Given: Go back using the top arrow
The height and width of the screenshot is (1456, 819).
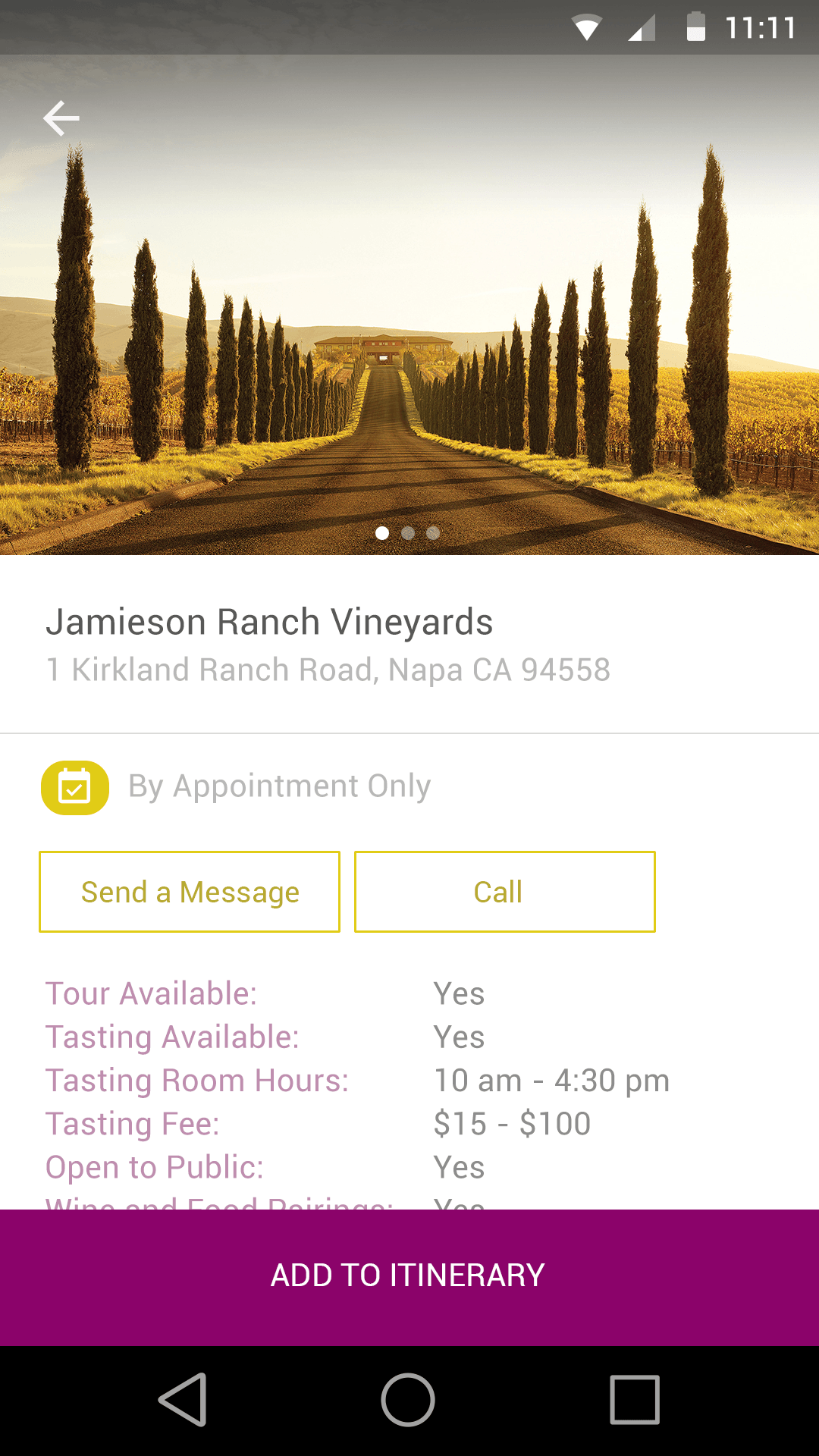Looking at the screenshot, I should point(61,118).
